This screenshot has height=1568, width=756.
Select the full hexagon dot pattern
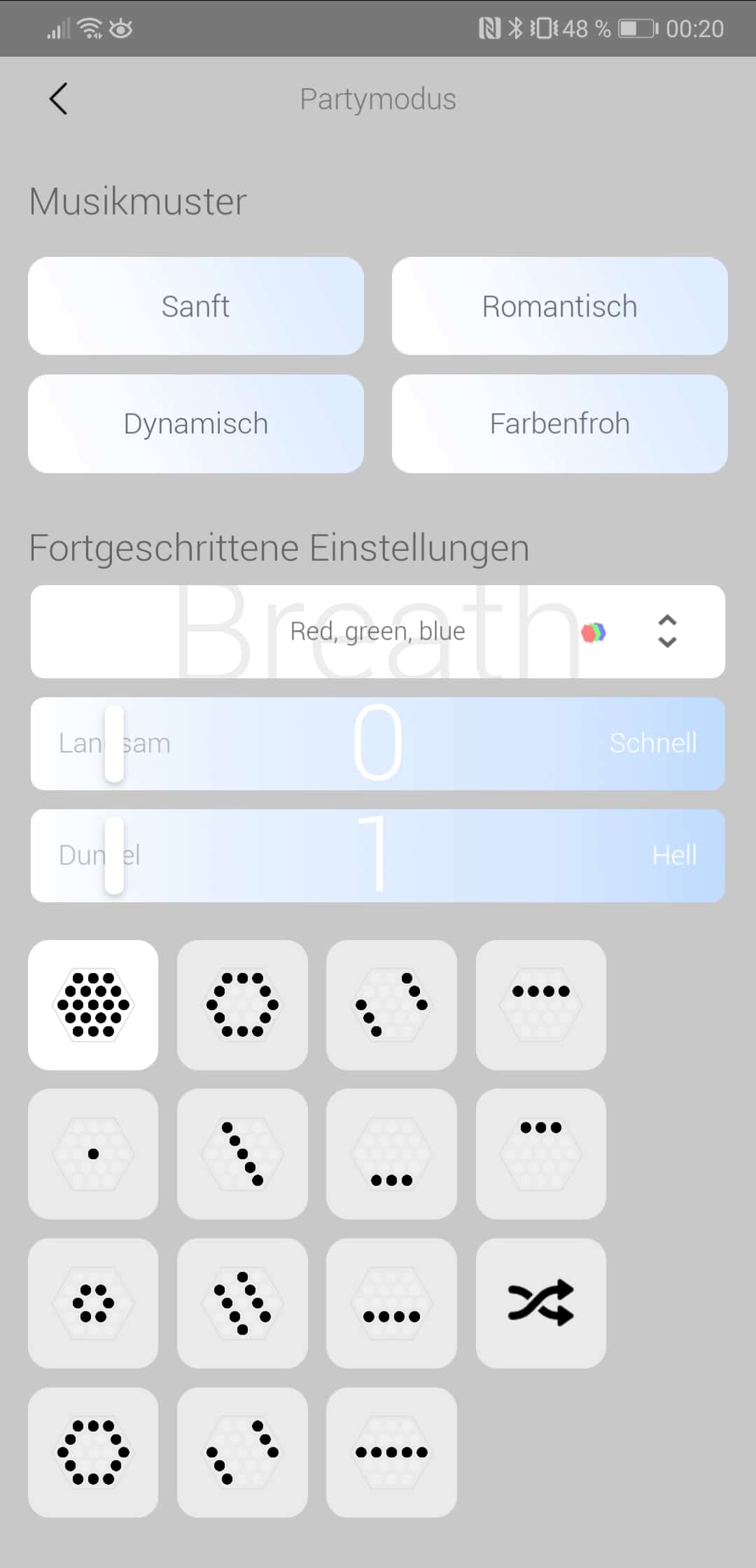pos(93,1004)
